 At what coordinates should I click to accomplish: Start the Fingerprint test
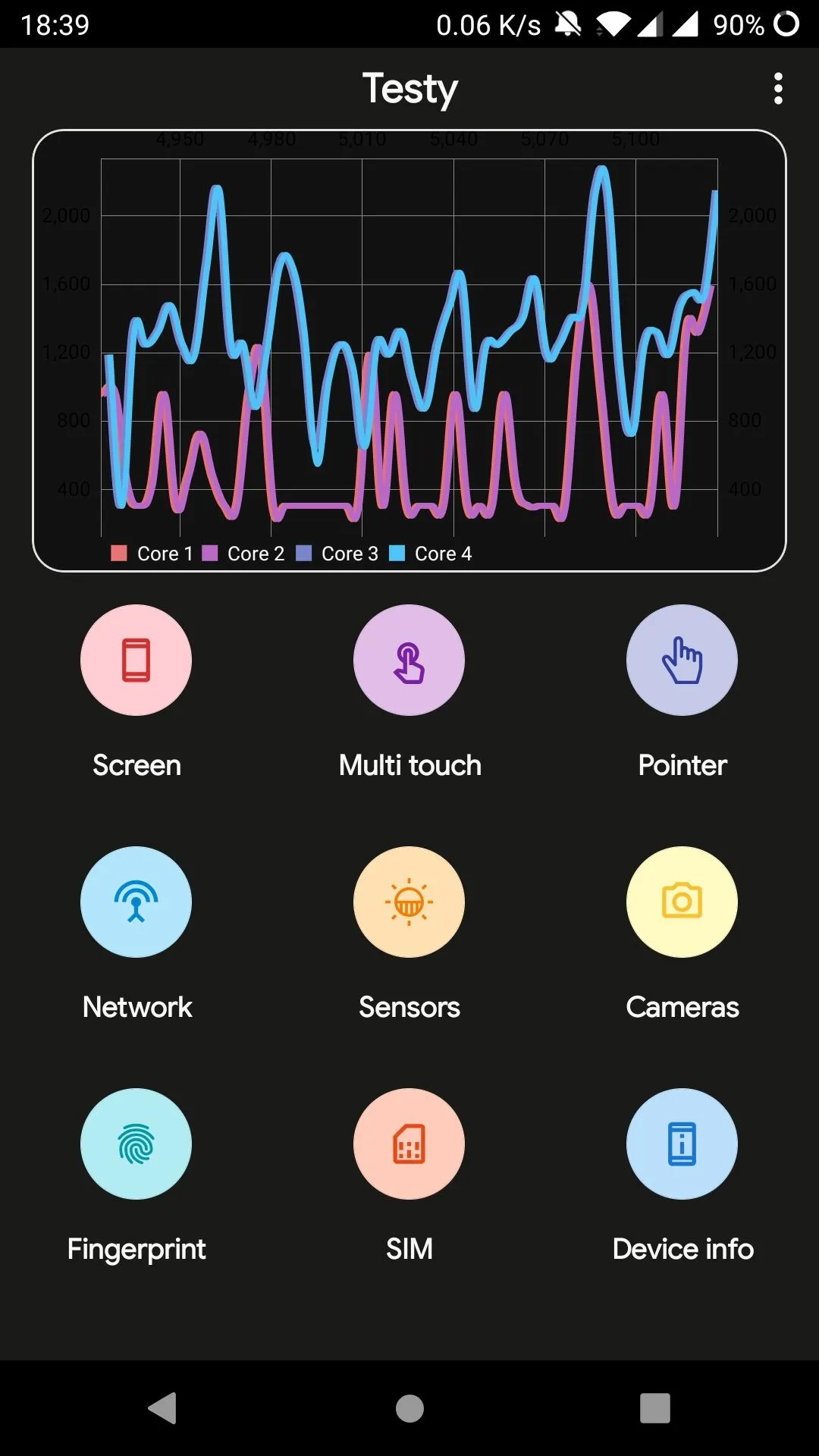(x=136, y=1144)
